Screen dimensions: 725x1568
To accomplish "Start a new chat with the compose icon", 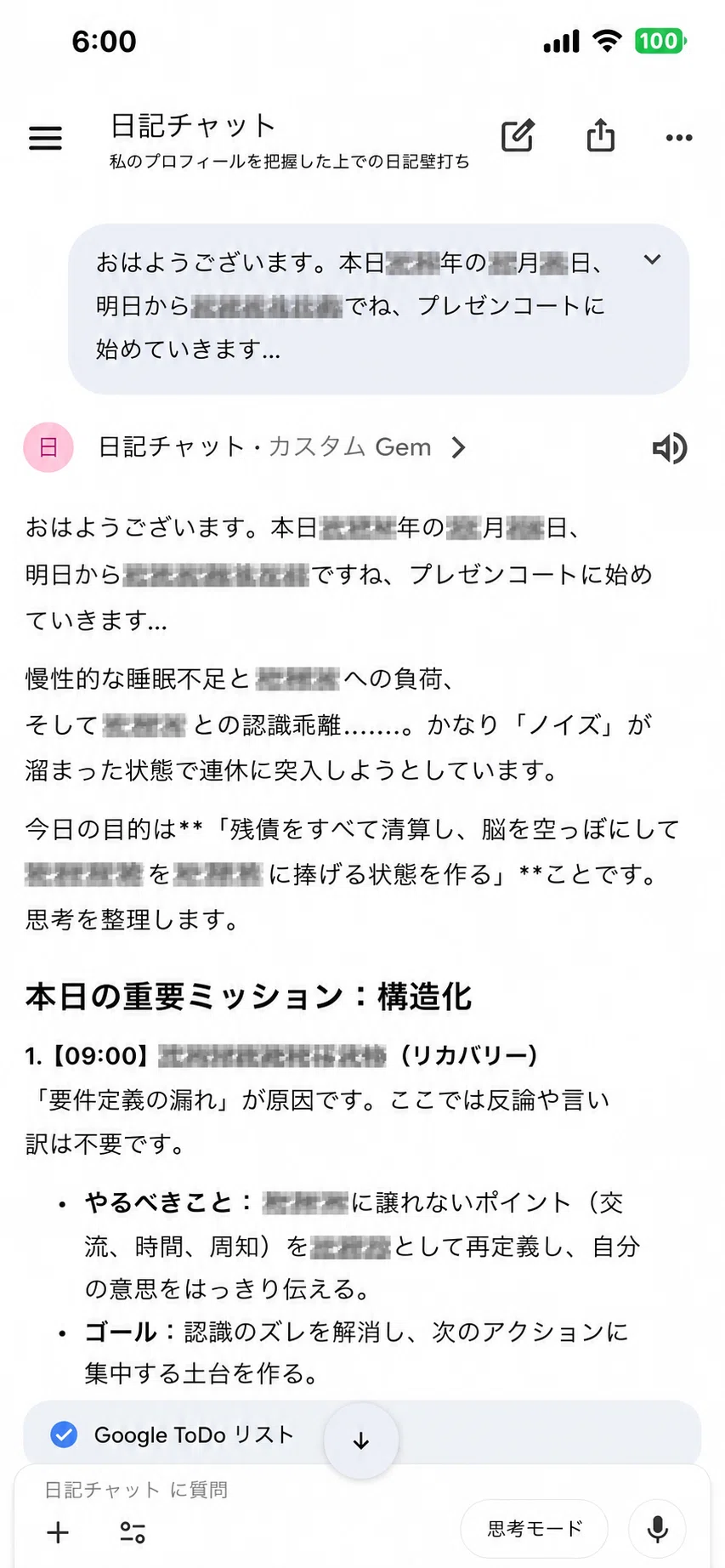I will click(517, 136).
